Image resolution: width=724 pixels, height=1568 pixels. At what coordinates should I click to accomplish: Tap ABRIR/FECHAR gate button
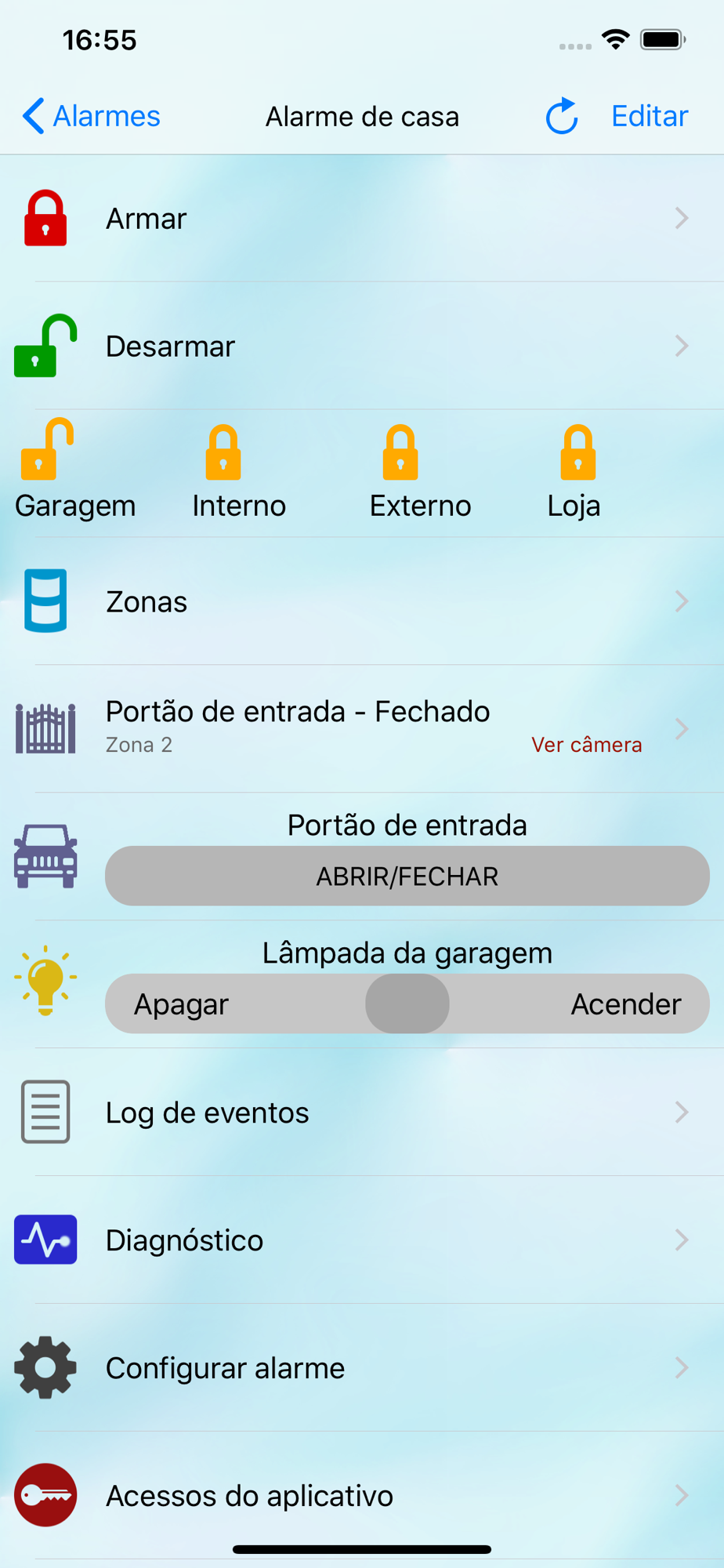click(x=407, y=876)
